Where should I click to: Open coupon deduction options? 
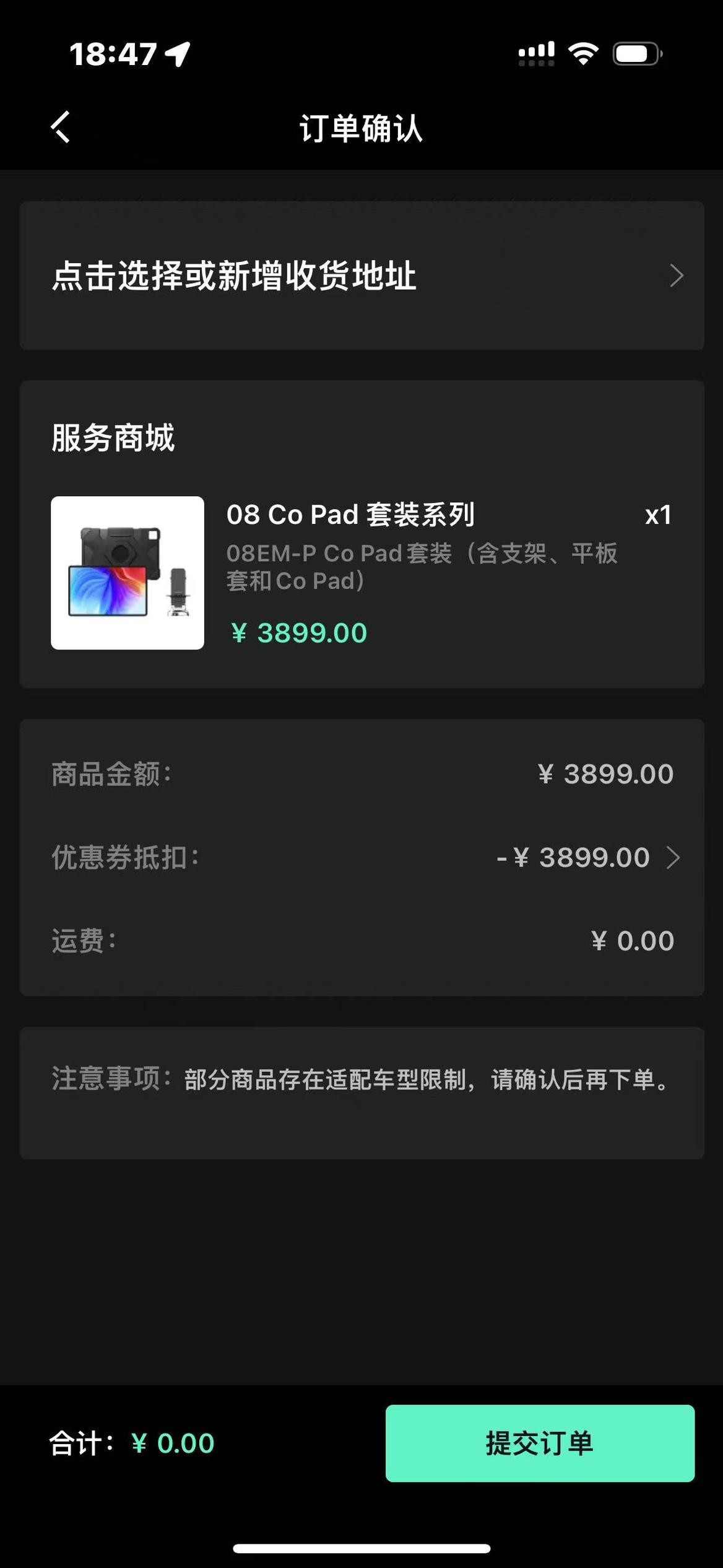(x=588, y=858)
